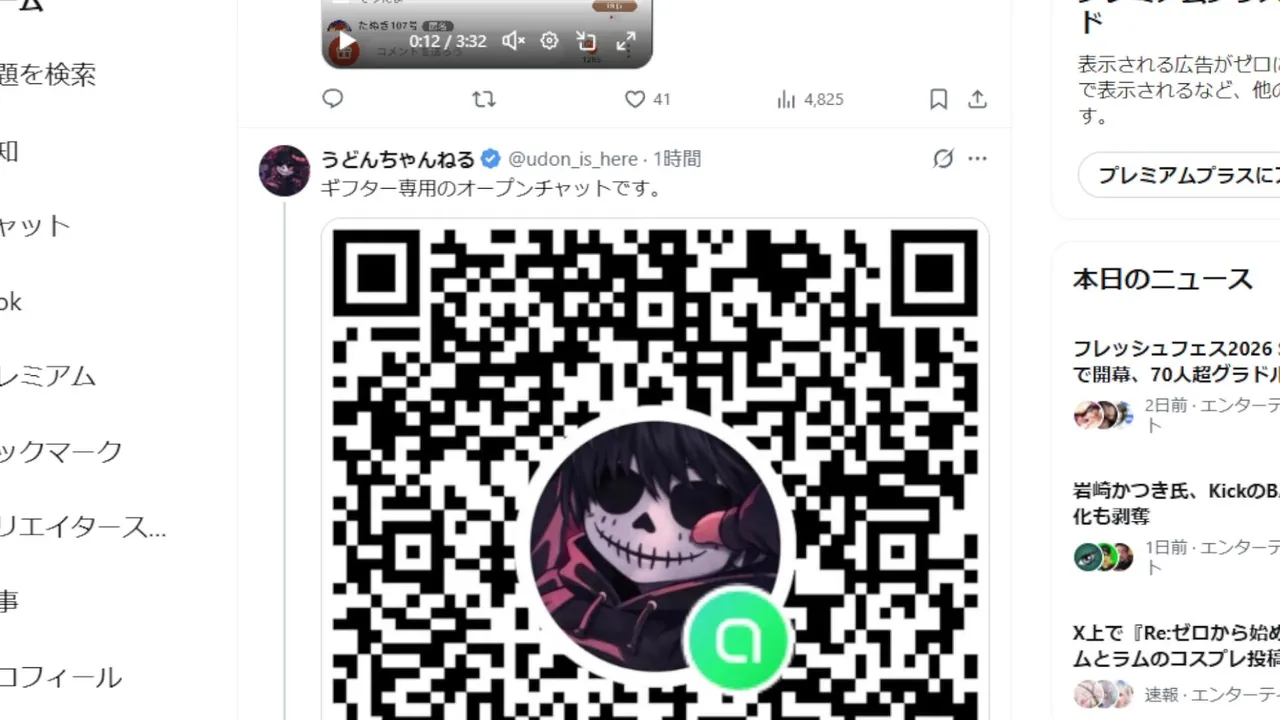Open ブックマーク in the sidebar
The width and height of the screenshot is (1280, 720).
coord(60,451)
